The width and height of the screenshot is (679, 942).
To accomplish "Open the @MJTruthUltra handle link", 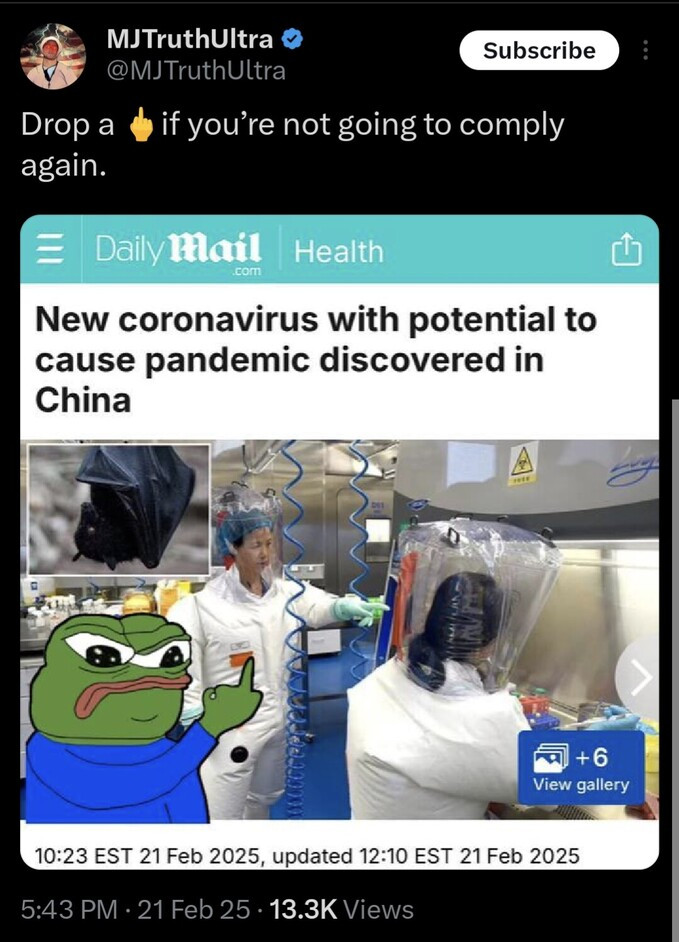I will [x=195, y=71].
